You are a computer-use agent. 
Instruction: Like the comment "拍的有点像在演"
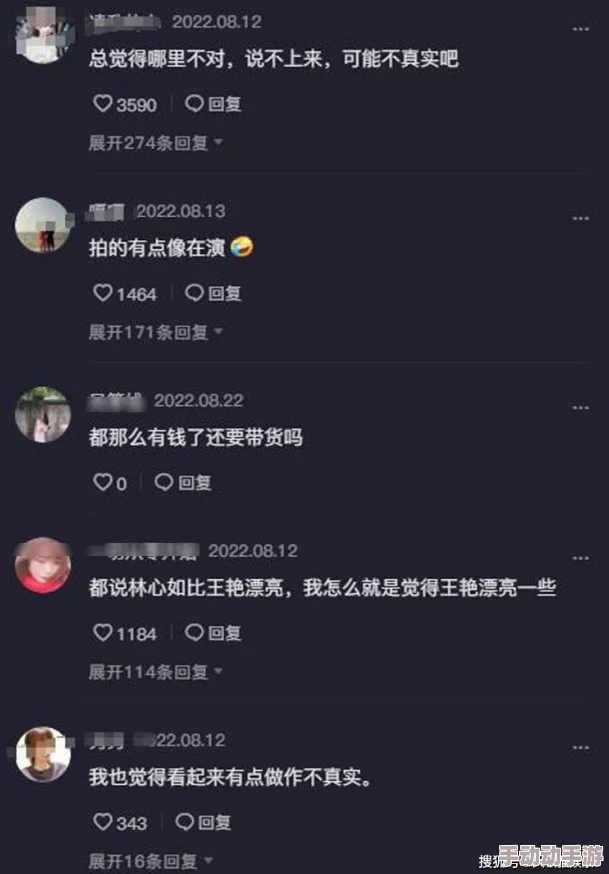point(103,293)
